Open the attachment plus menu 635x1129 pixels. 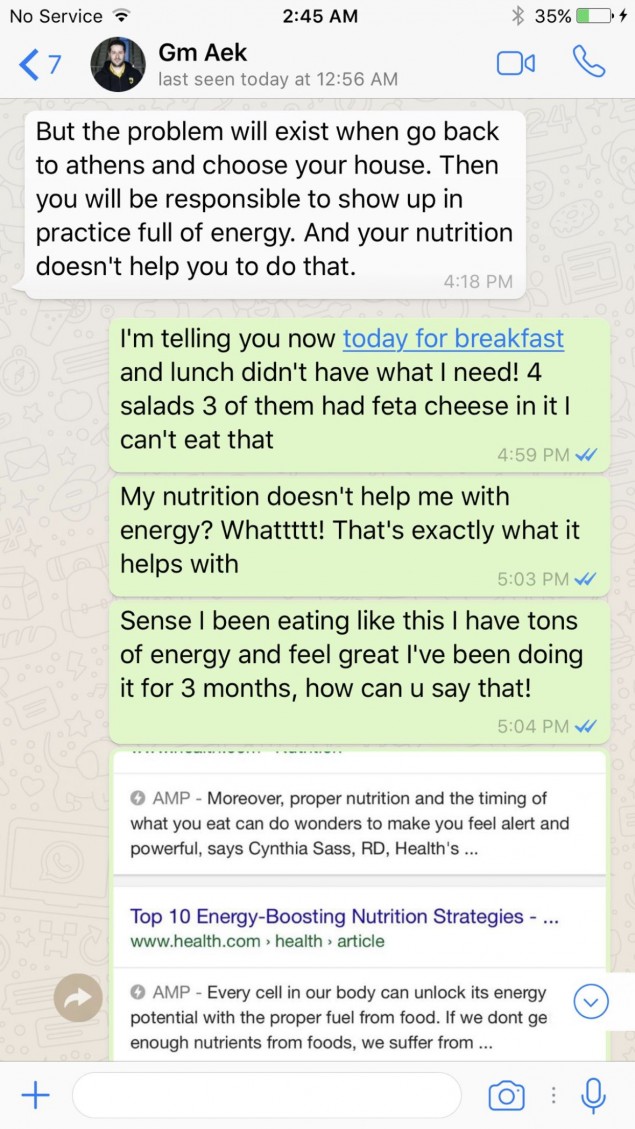pyautogui.click(x=35, y=1096)
